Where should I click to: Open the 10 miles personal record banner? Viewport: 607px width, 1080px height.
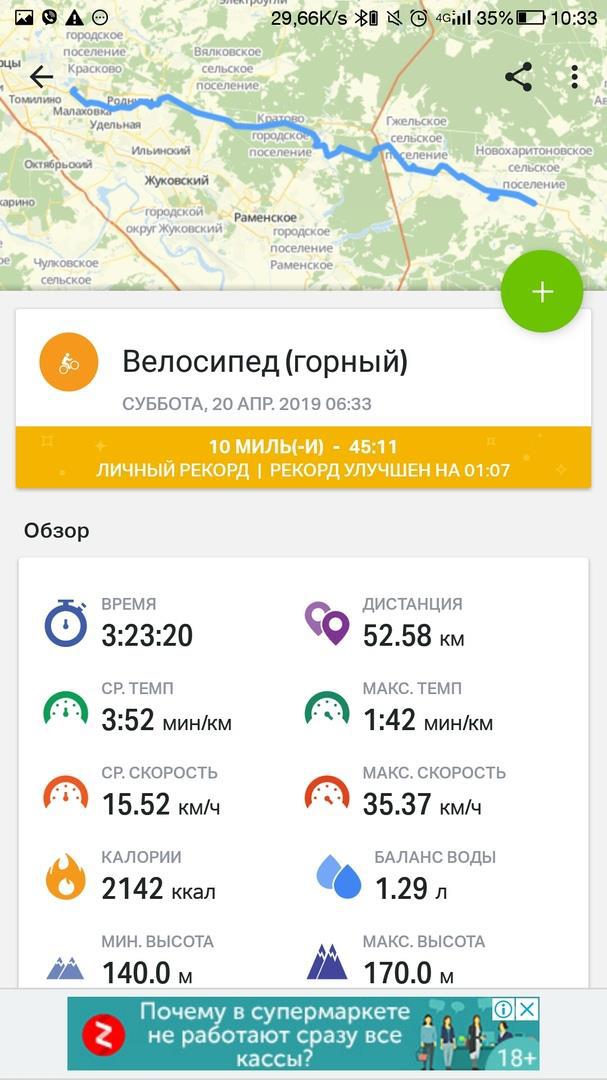(303, 458)
